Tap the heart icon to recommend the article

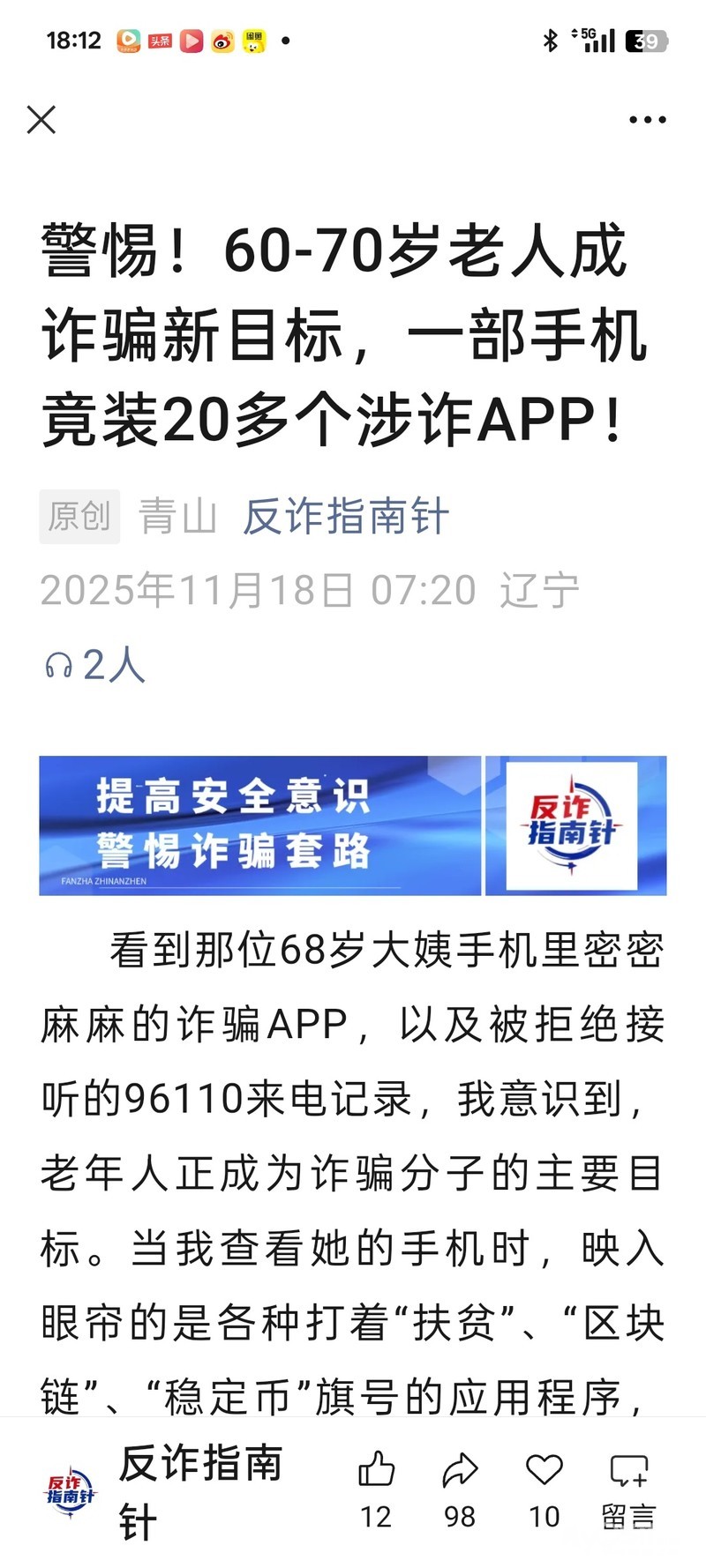[545, 1470]
